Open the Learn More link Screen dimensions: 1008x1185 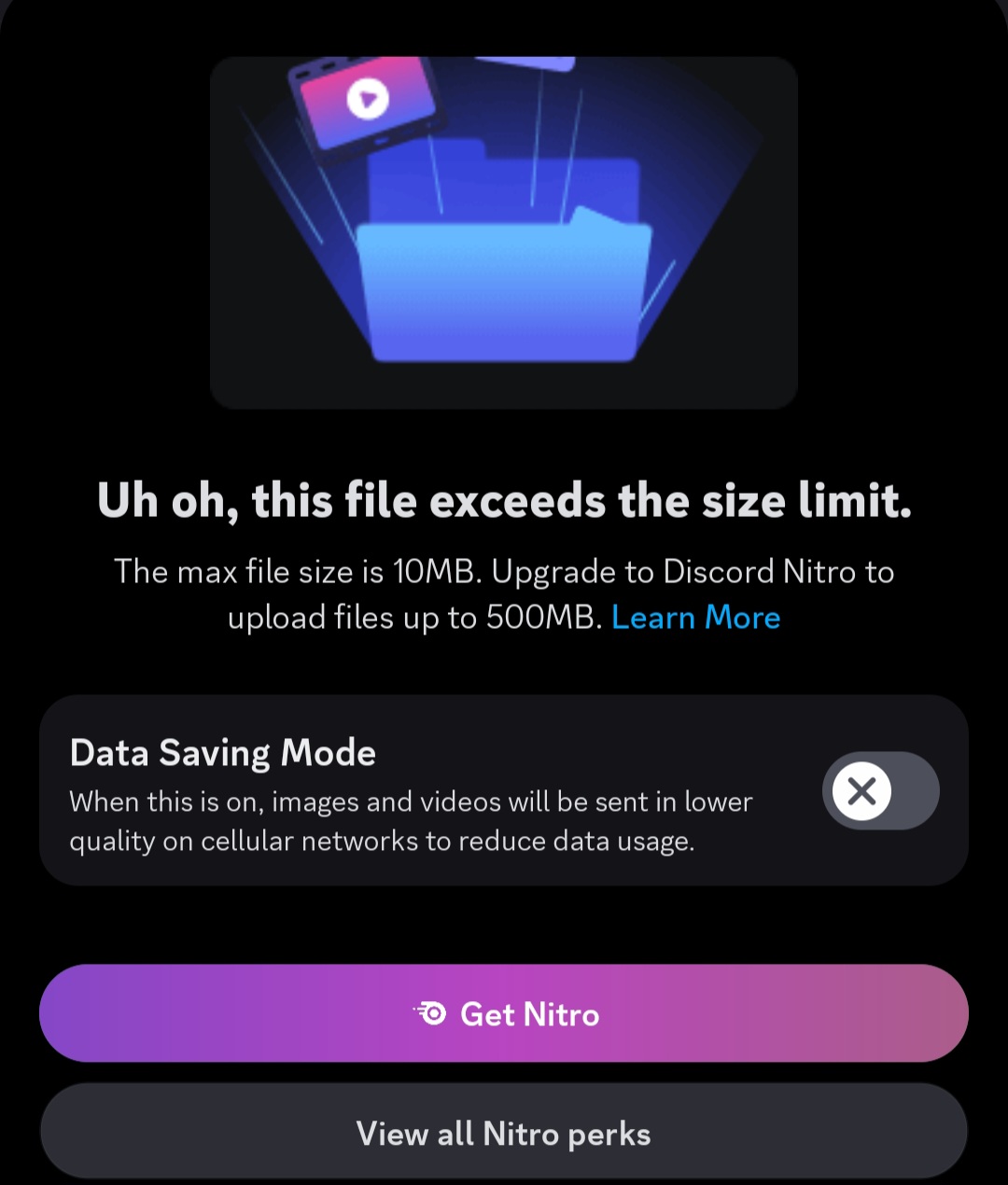(x=695, y=618)
